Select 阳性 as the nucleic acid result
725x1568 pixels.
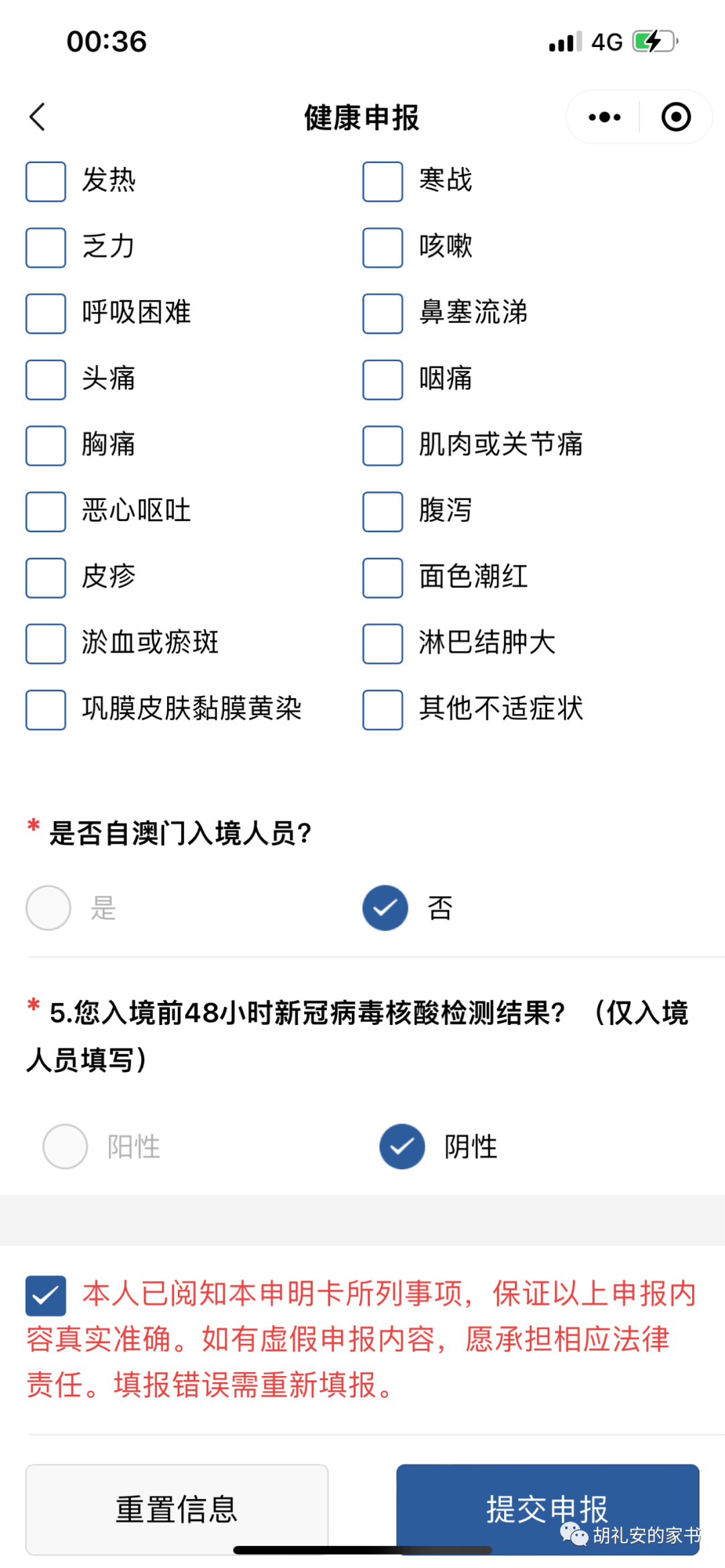(65, 1146)
